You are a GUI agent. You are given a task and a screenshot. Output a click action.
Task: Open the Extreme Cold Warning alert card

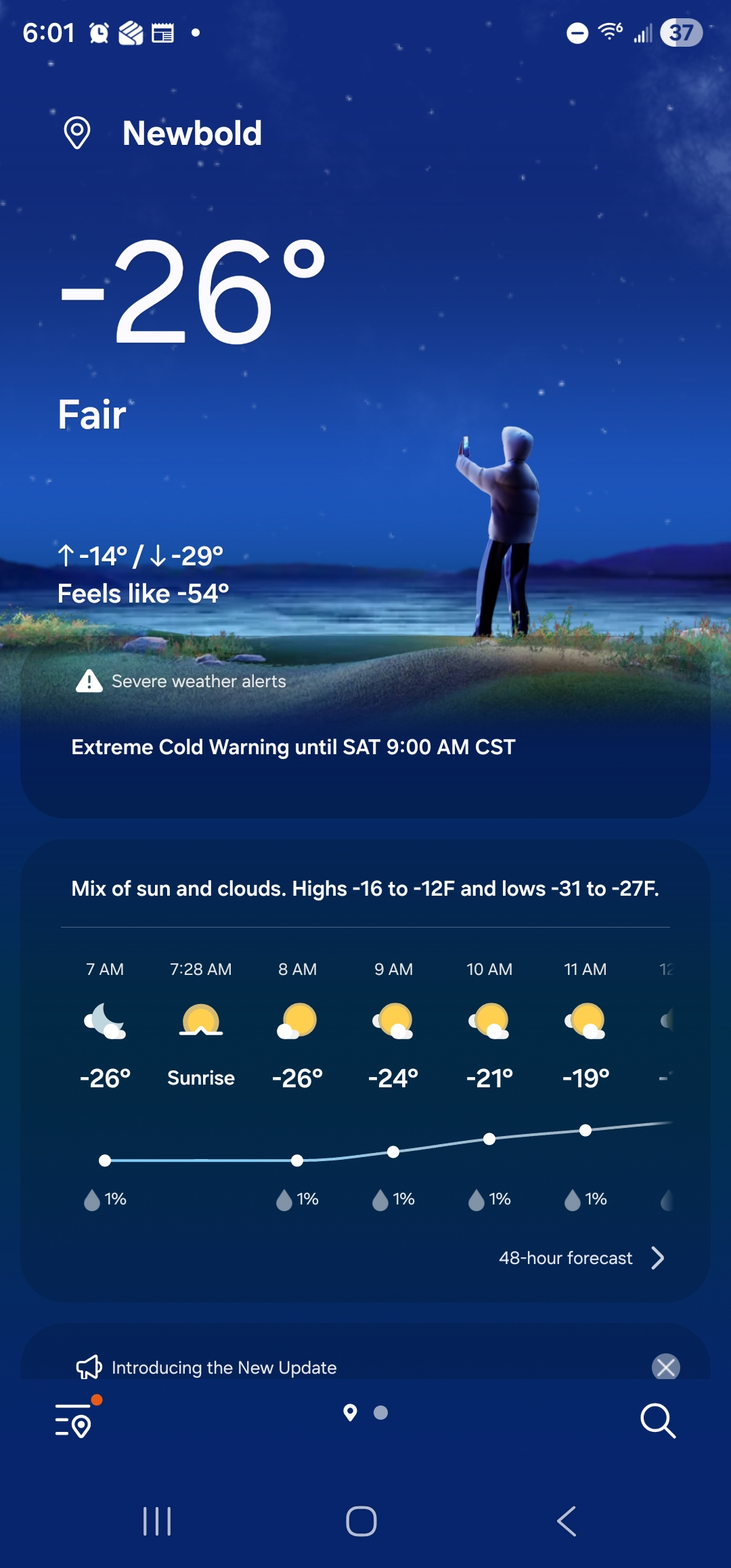[293, 747]
